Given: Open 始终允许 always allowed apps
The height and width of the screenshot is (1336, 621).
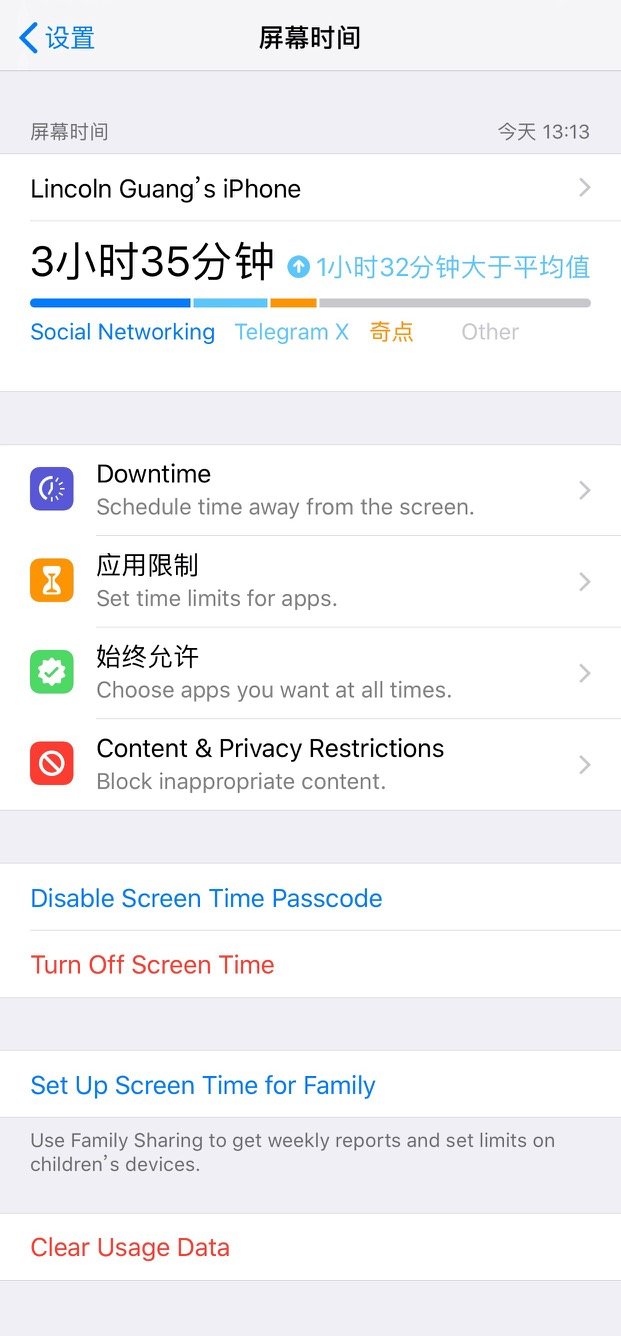Looking at the screenshot, I should click(x=310, y=673).
